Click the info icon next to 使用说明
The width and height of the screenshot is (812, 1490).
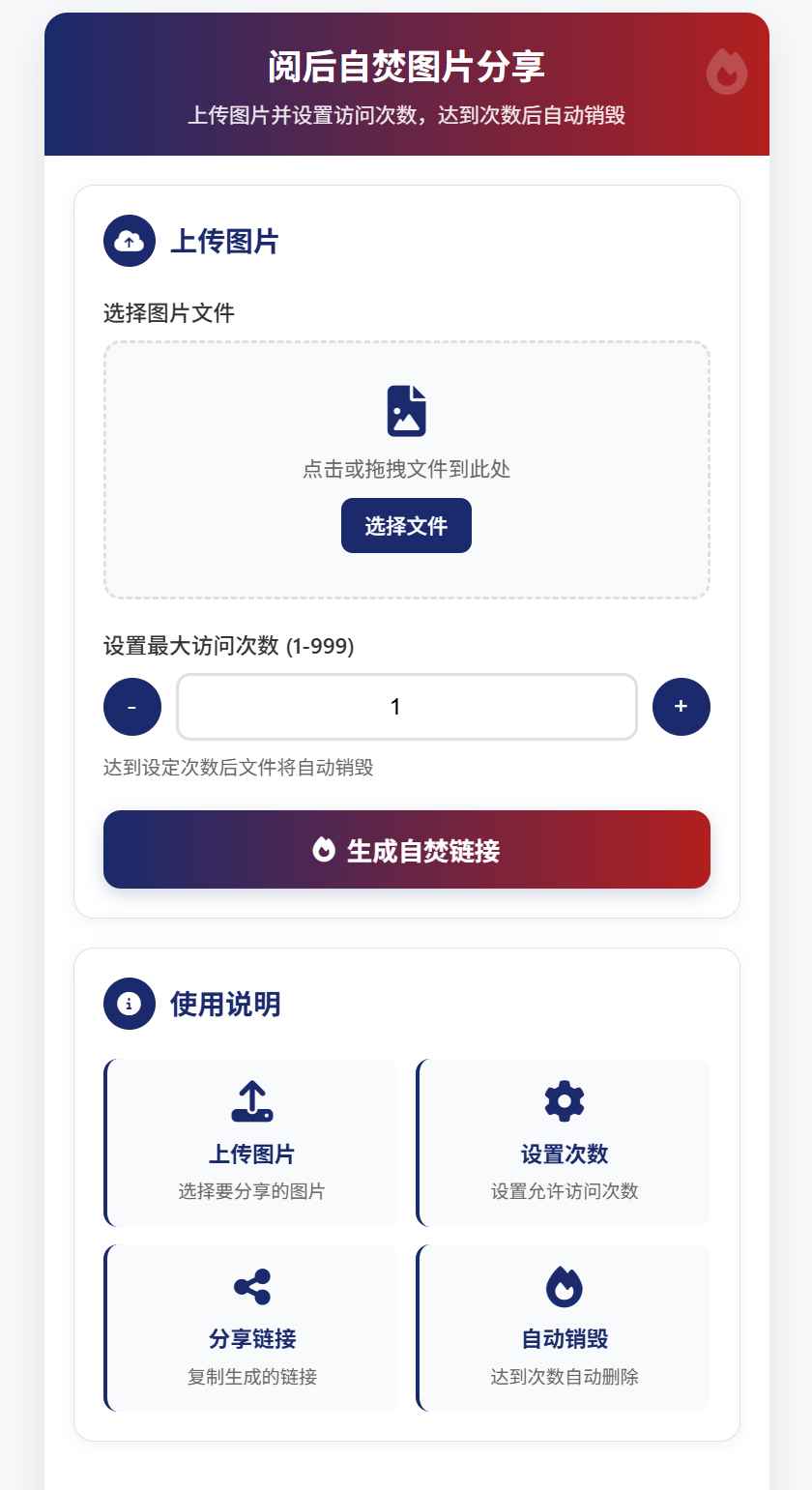point(129,1003)
